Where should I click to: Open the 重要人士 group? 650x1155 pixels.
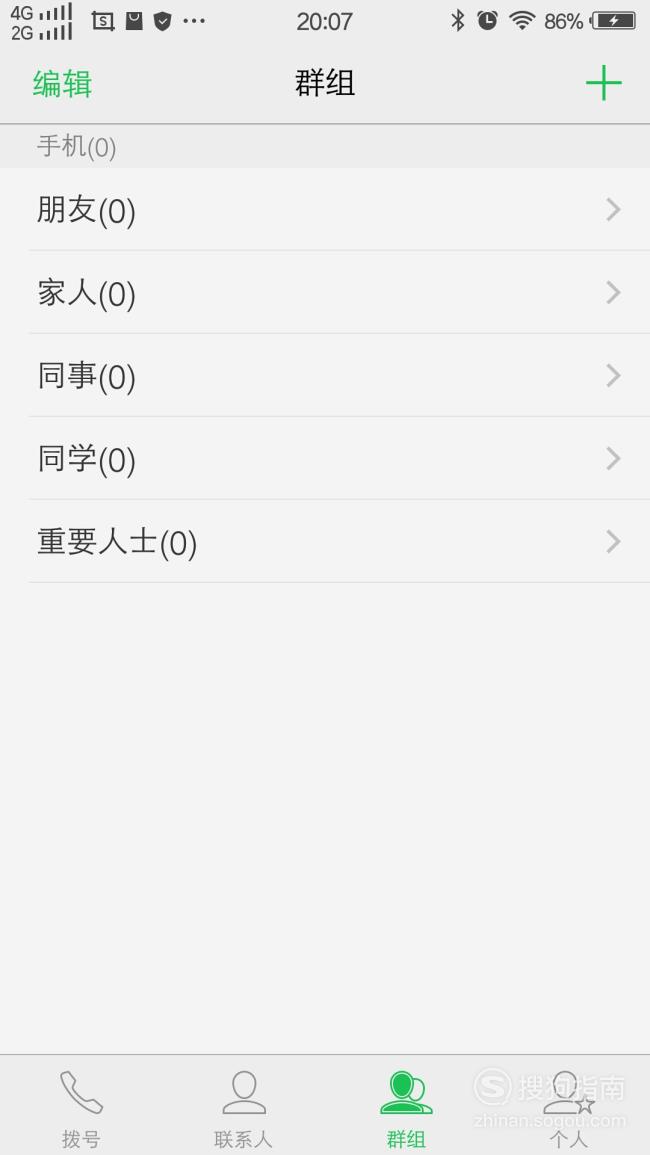click(x=325, y=542)
